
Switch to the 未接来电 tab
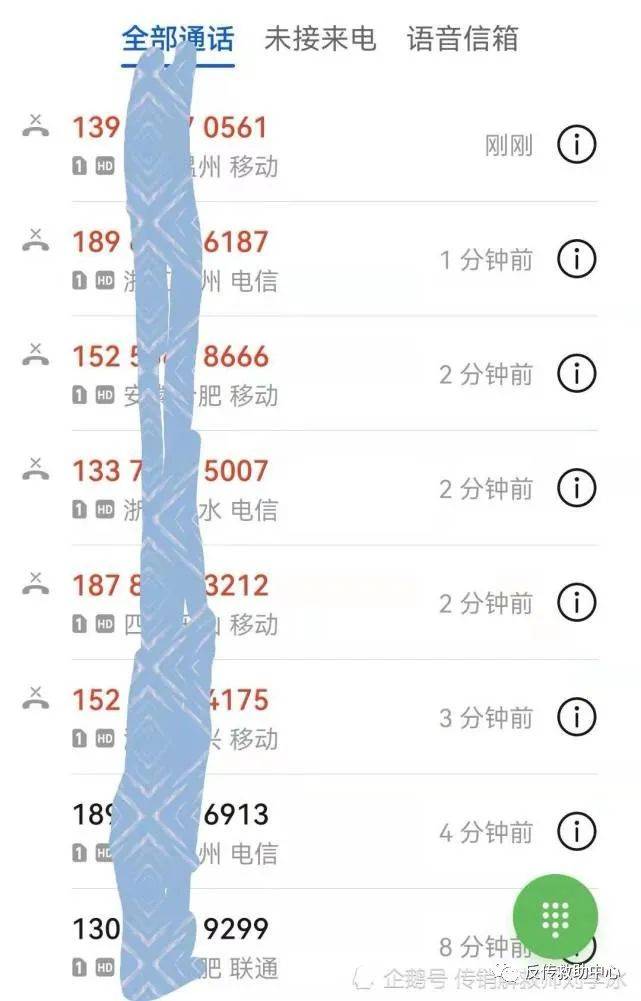(x=320, y=39)
